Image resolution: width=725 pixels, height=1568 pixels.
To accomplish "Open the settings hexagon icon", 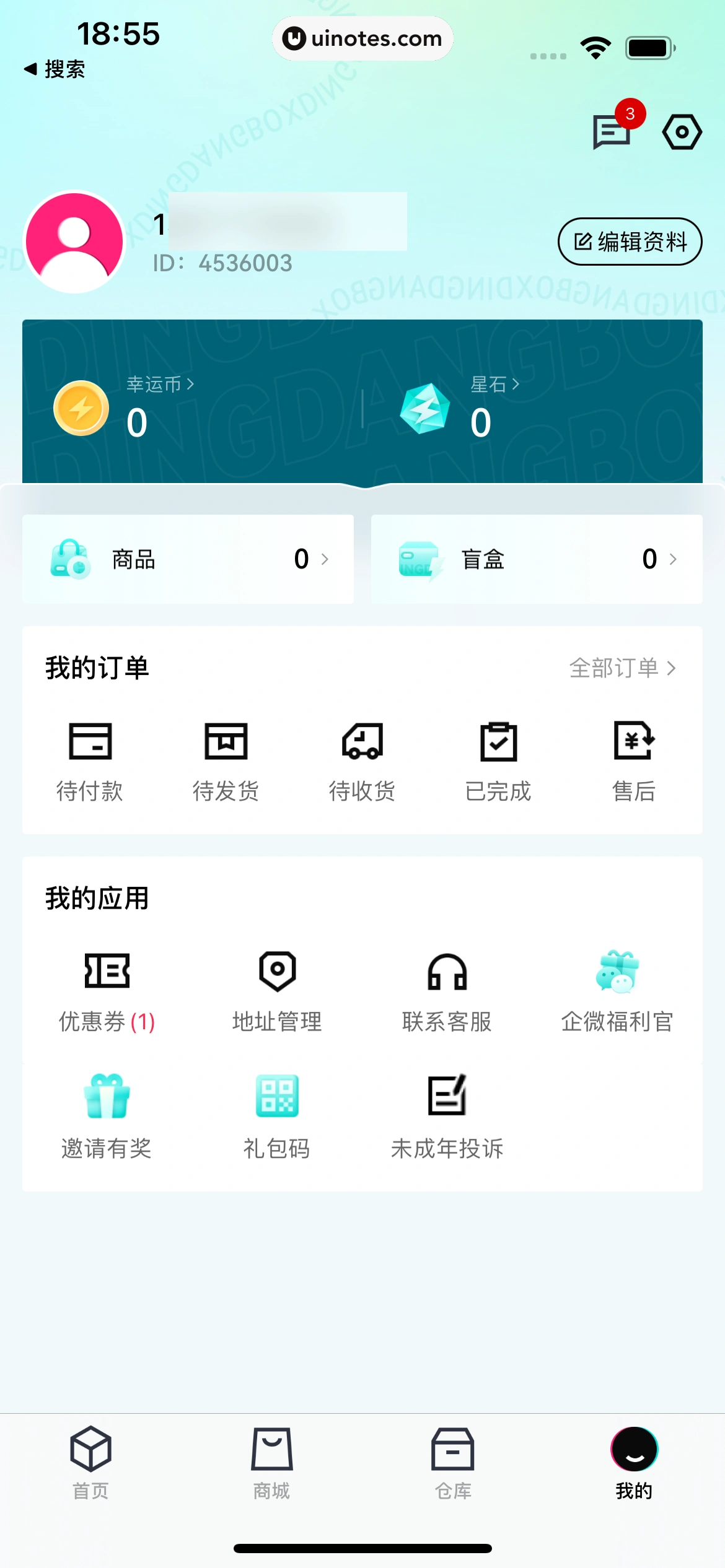I will click(682, 131).
